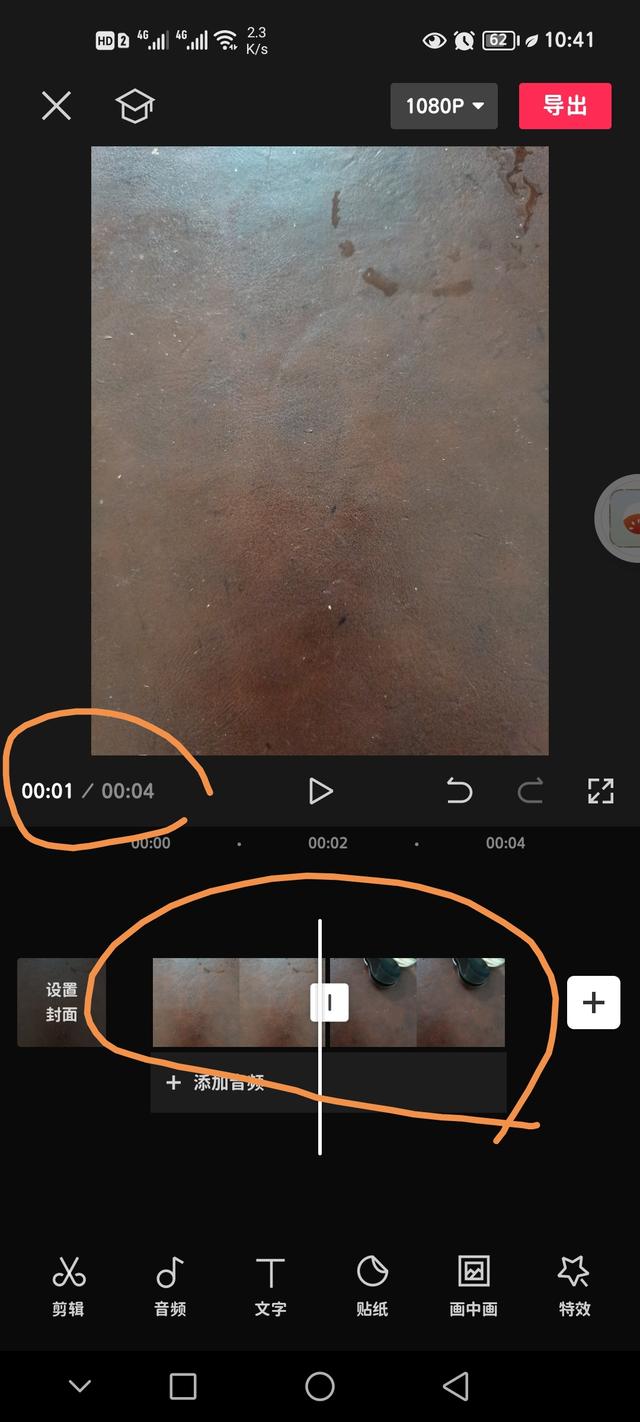Redo the last undone edit
This screenshot has width=640, height=1422.
(530, 791)
